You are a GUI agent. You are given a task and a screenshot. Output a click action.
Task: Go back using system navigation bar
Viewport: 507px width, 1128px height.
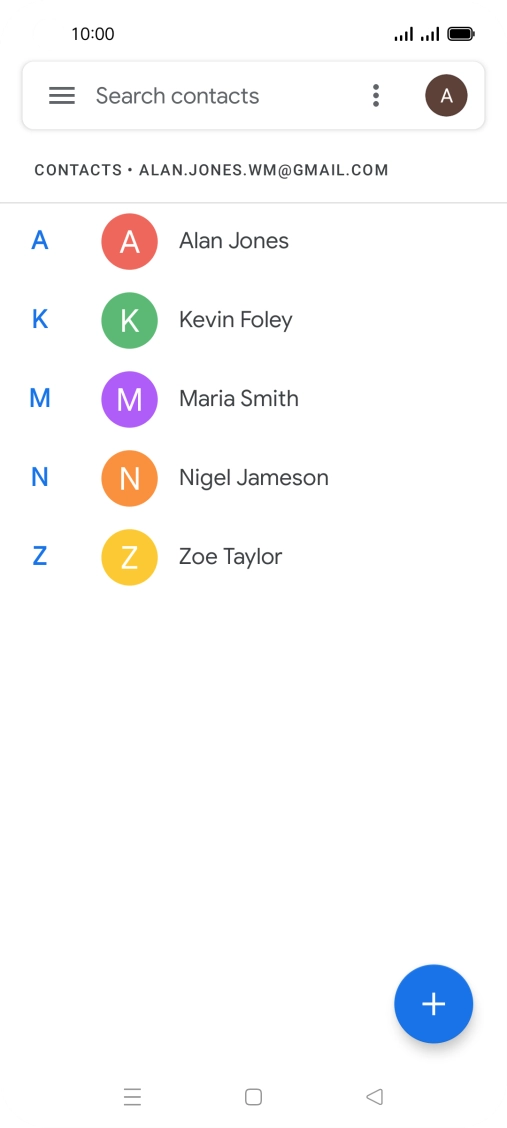click(x=374, y=1096)
